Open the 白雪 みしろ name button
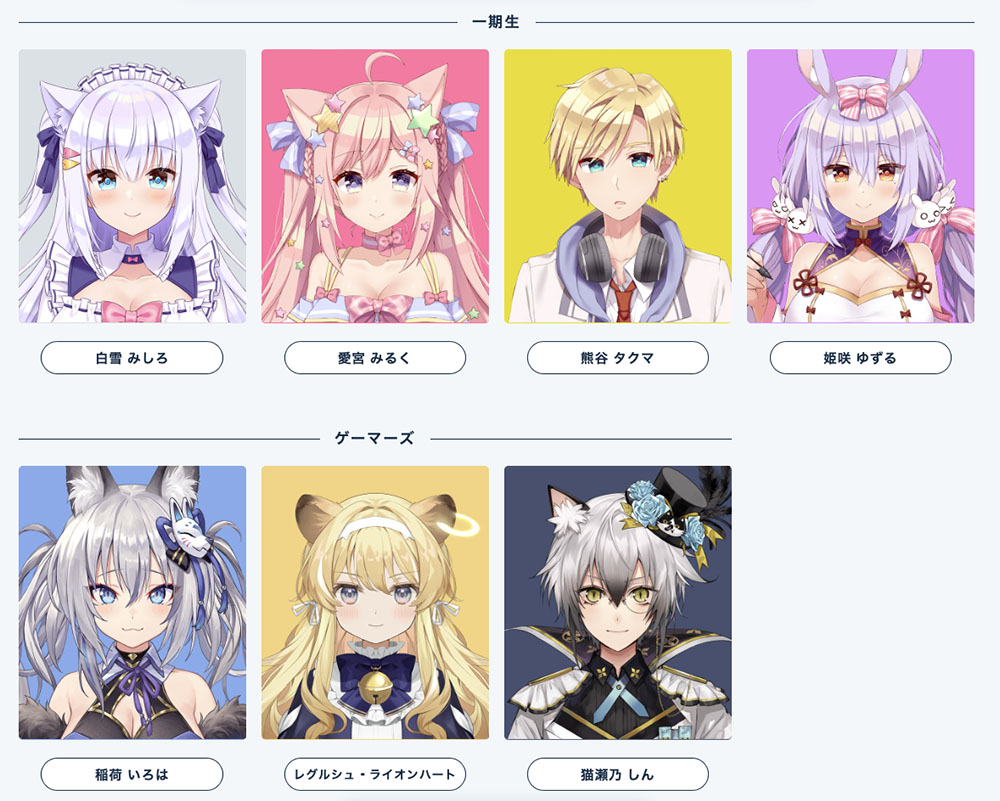This screenshot has width=1000, height=801. click(132, 358)
